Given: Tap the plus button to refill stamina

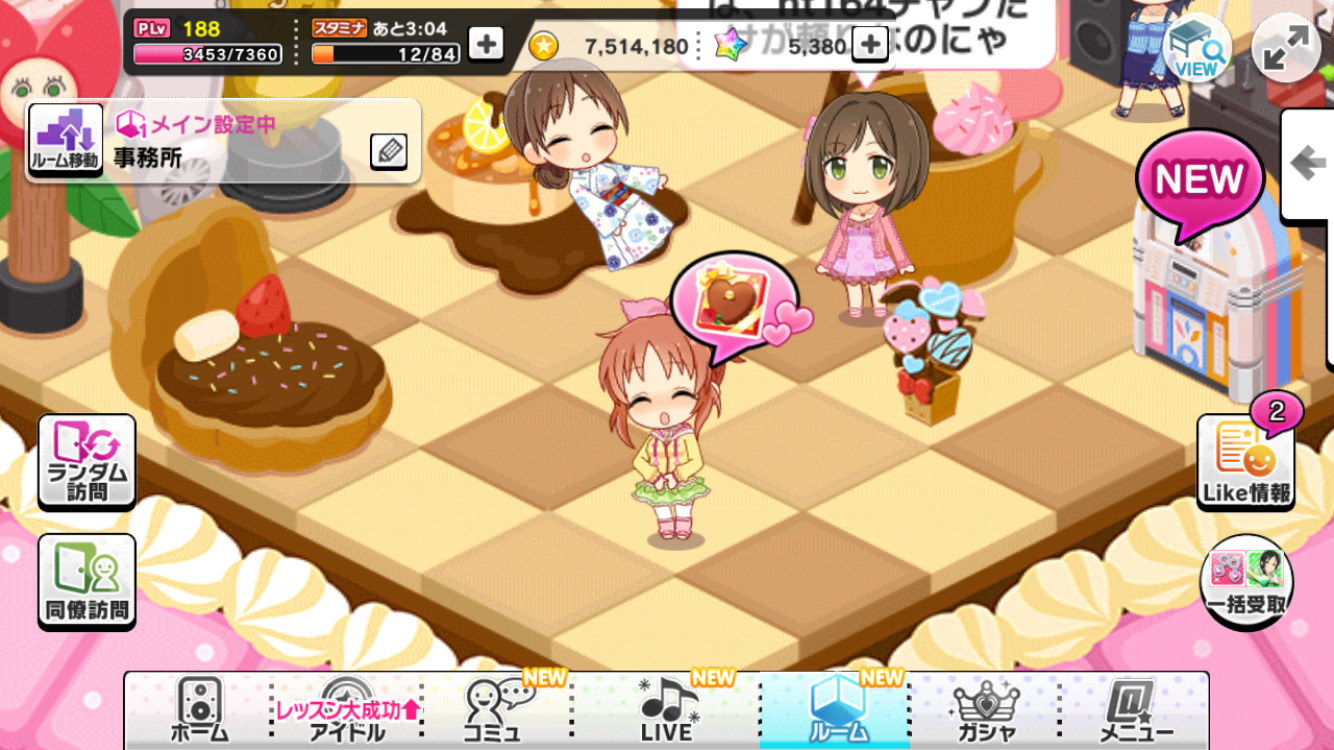Looking at the screenshot, I should (x=486, y=44).
